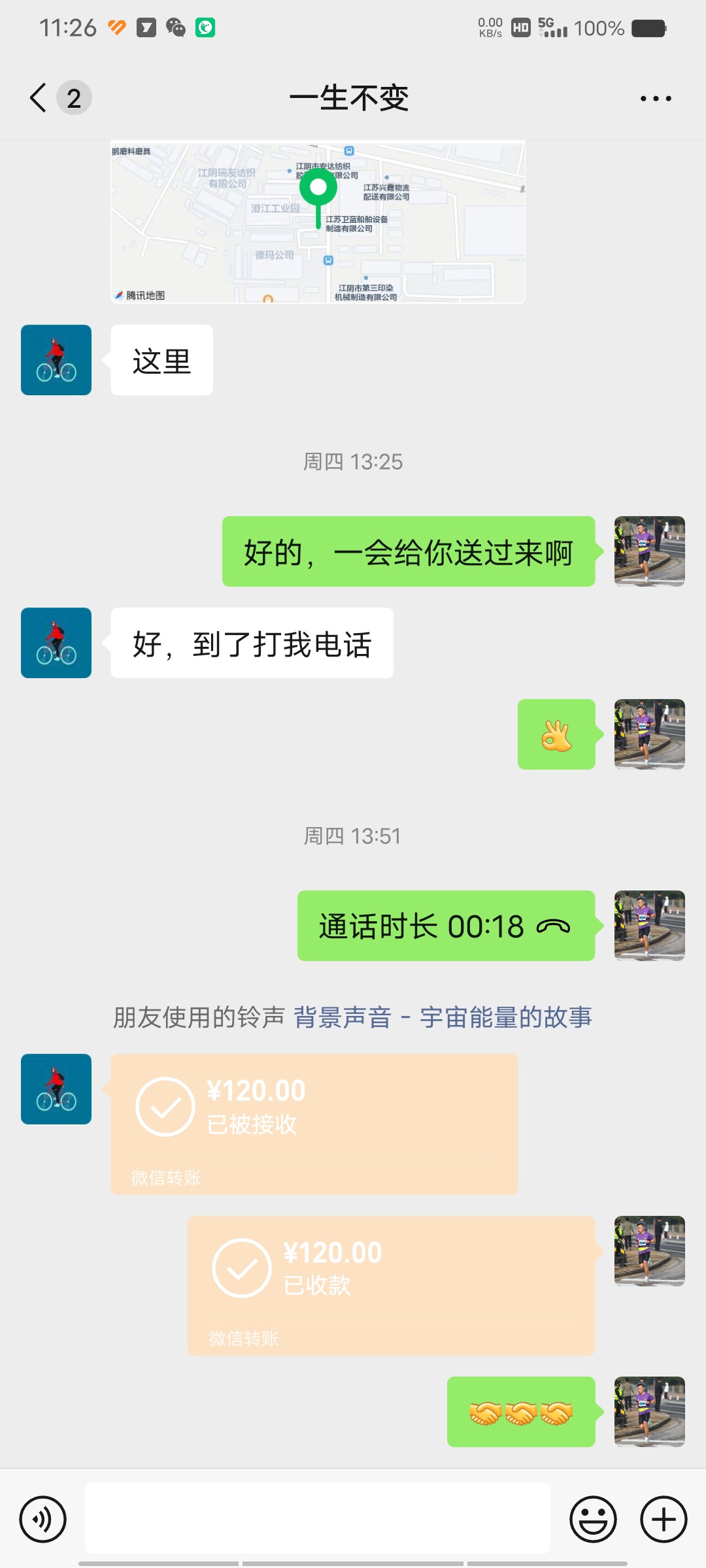Screen dimensions: 706x1568
Task: Open the shared location map card
Action: (318, 222)
